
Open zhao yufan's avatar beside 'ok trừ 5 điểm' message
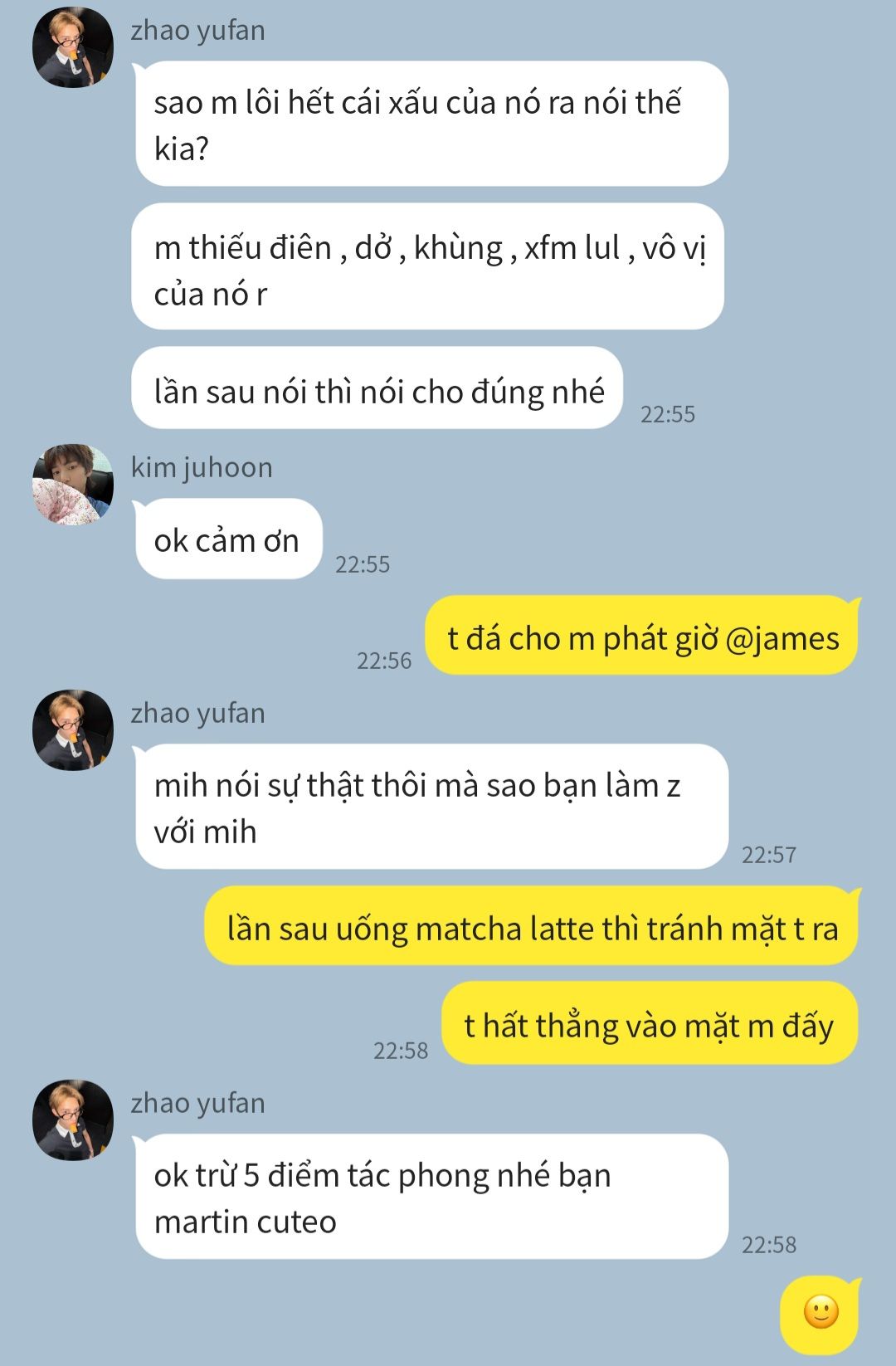72,1120
